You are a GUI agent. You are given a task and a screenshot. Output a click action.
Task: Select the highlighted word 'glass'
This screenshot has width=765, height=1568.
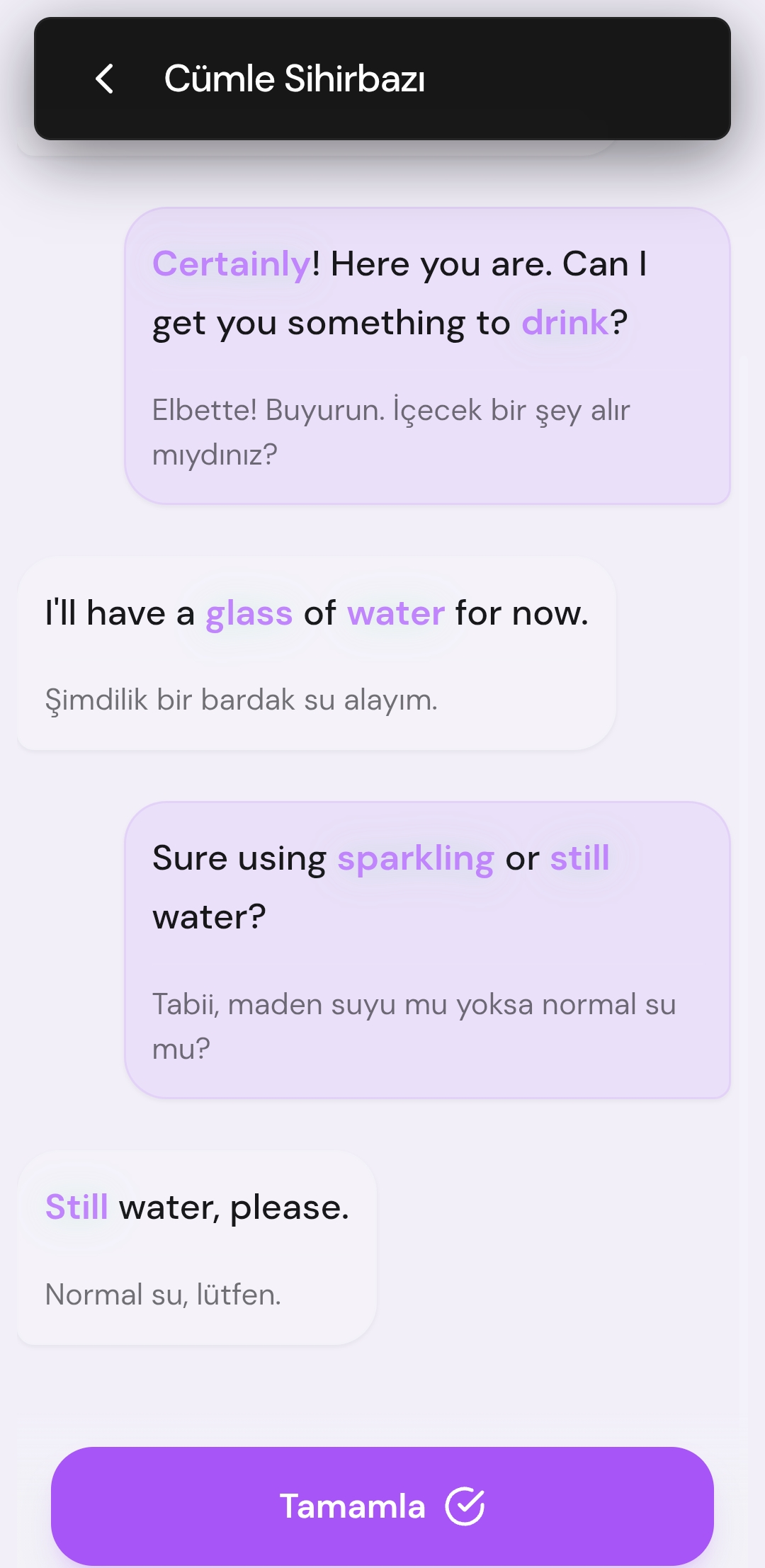(x=249, y=613)
